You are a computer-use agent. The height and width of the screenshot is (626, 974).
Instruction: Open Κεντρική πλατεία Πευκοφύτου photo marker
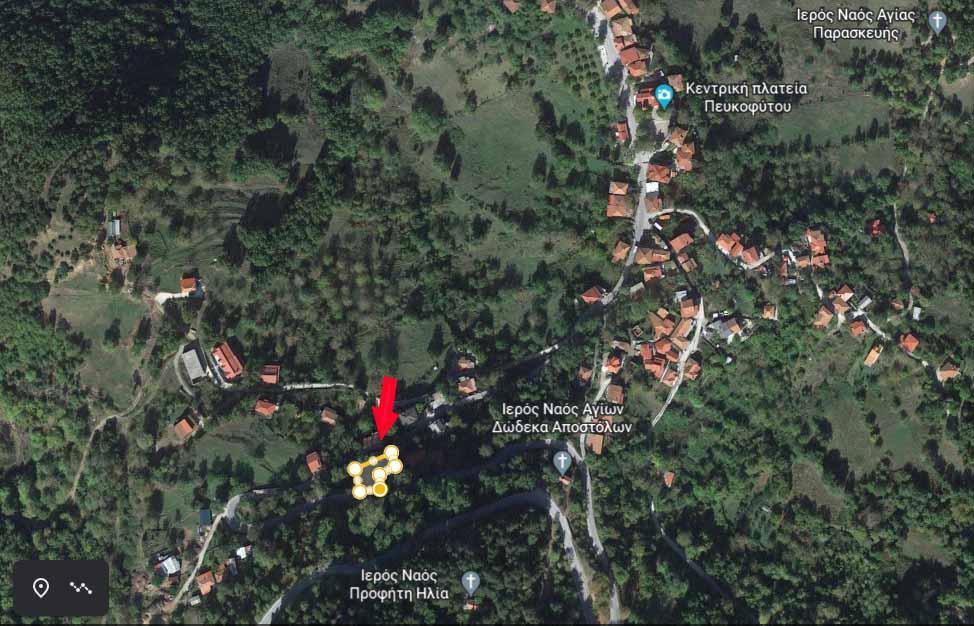(664, 97)
